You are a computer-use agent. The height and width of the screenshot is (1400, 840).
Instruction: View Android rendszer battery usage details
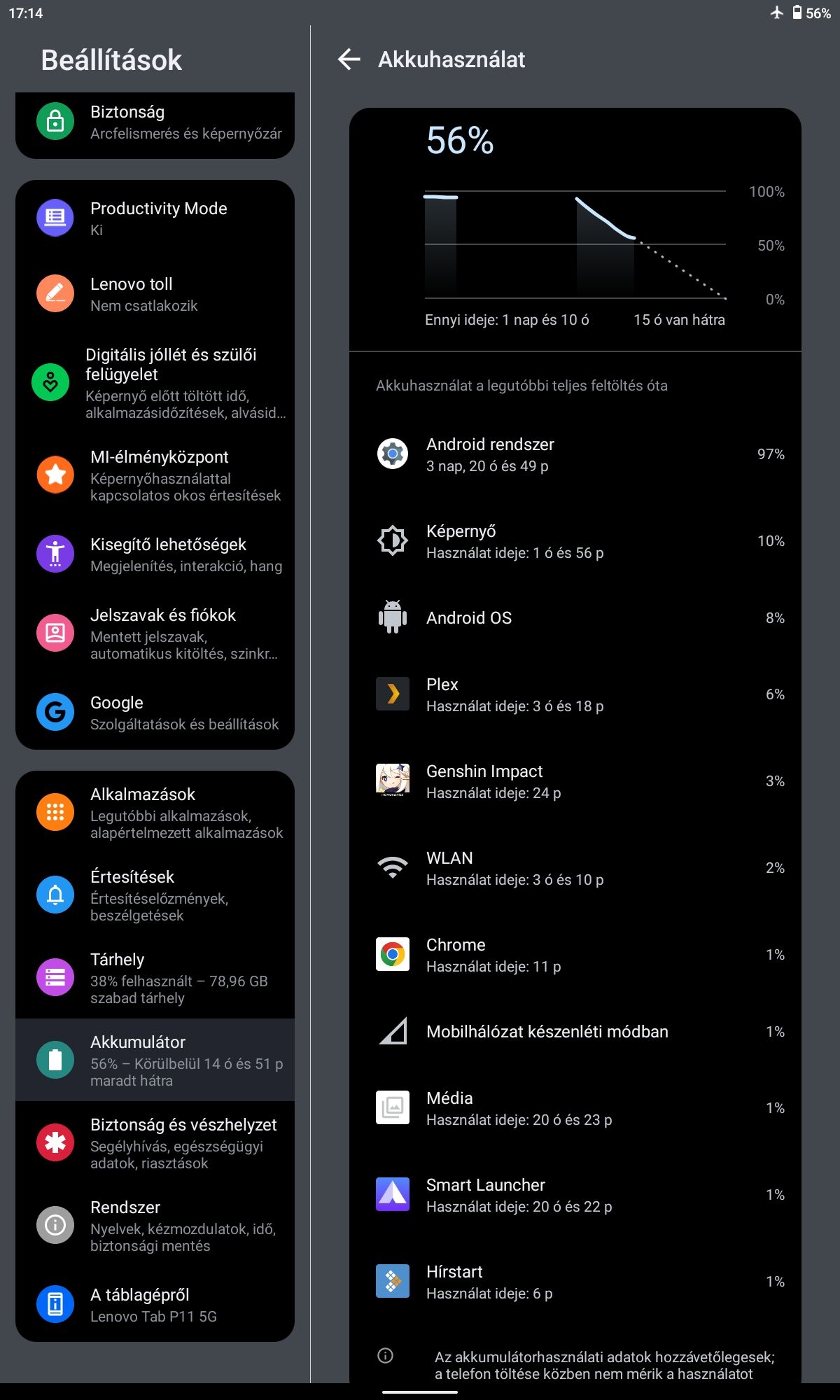pos(575,454)
